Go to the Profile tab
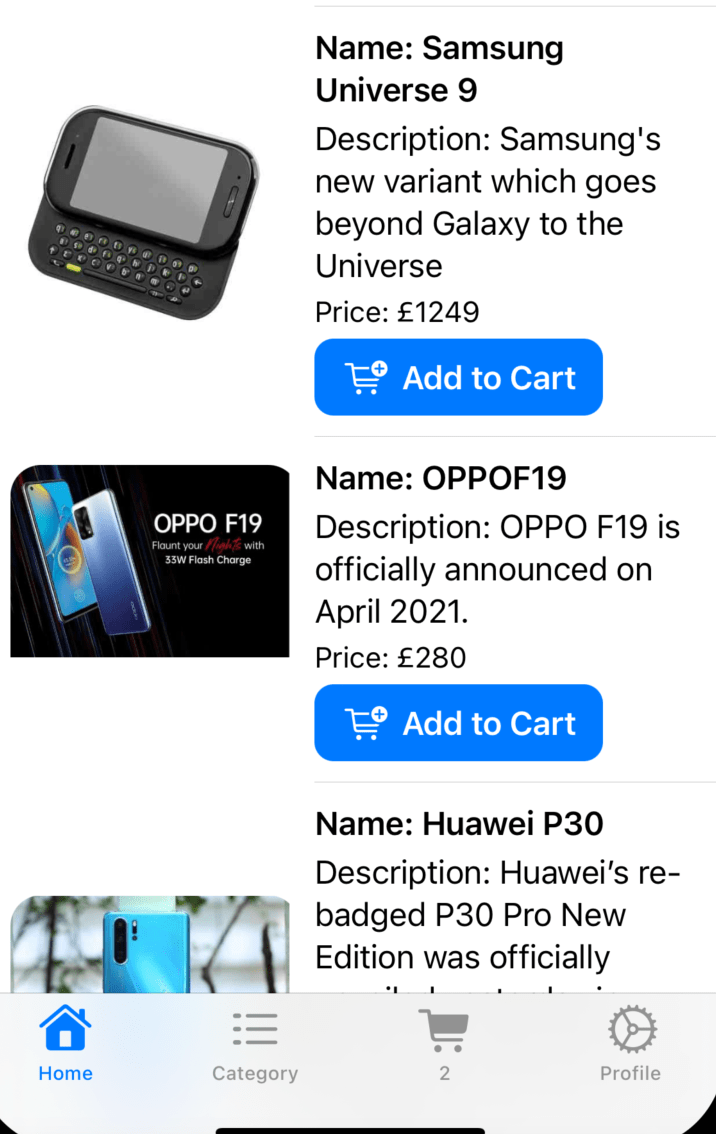This screenshot has width=716, height=1134. click(630, 1045)
